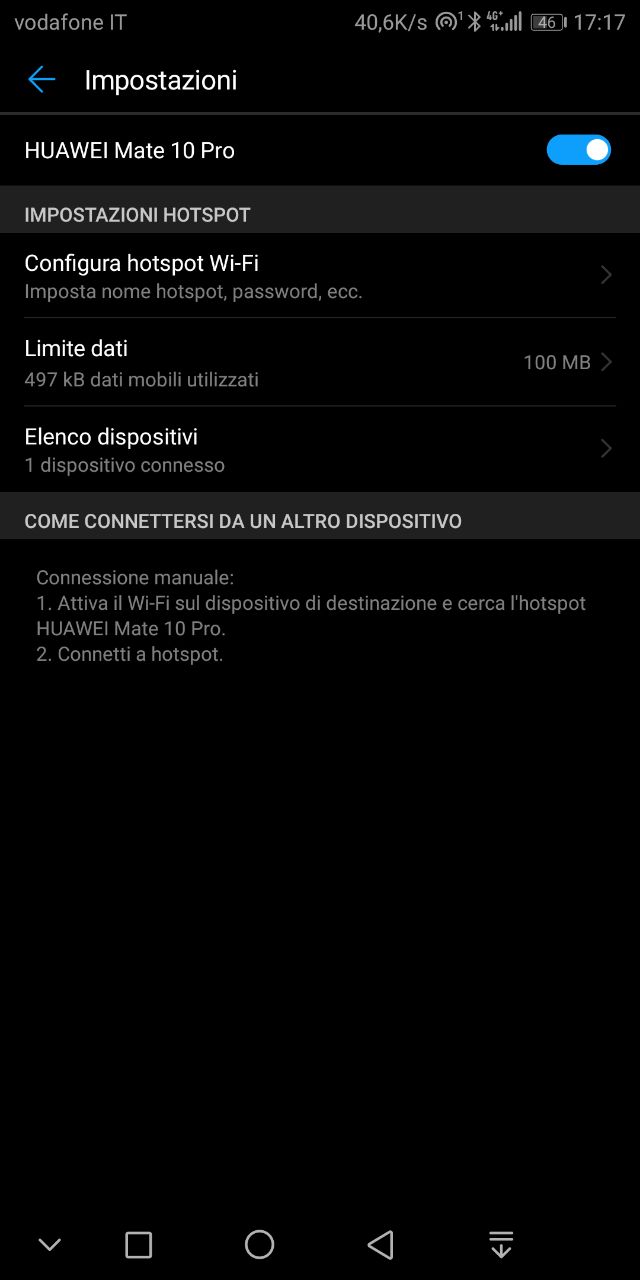Hide the navigation bar with the down chevron

coord(50,1244)
